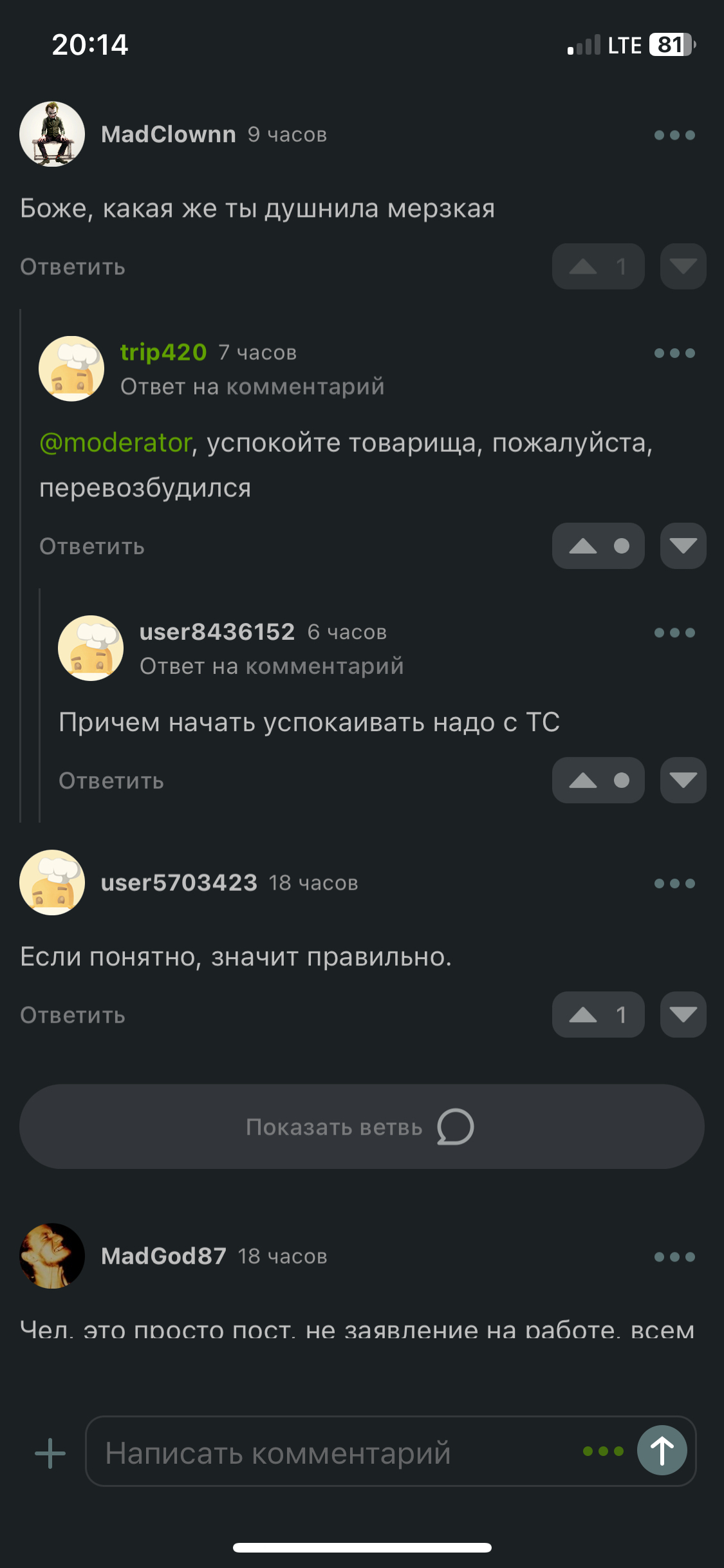
Task: Focus the Написать комментарий field
Action: click(x=335, y=1452)
